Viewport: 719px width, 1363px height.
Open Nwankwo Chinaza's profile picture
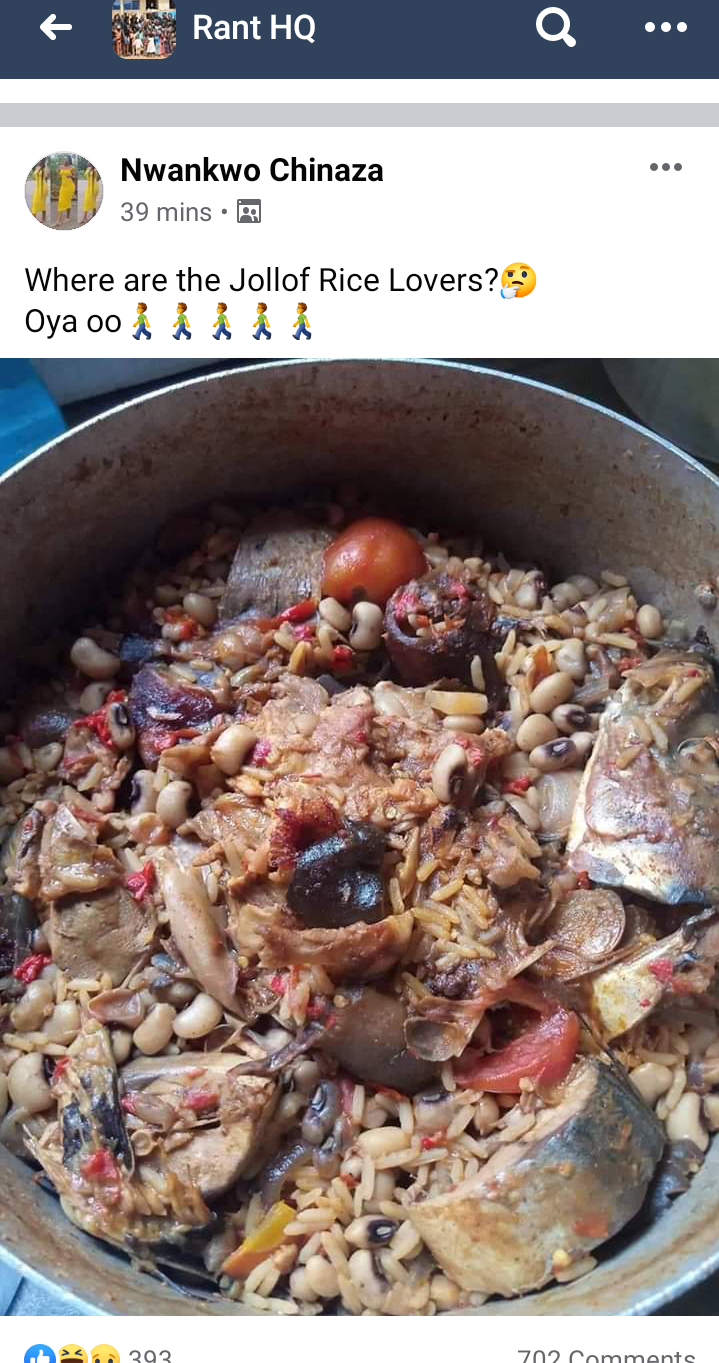coord(64,191)
